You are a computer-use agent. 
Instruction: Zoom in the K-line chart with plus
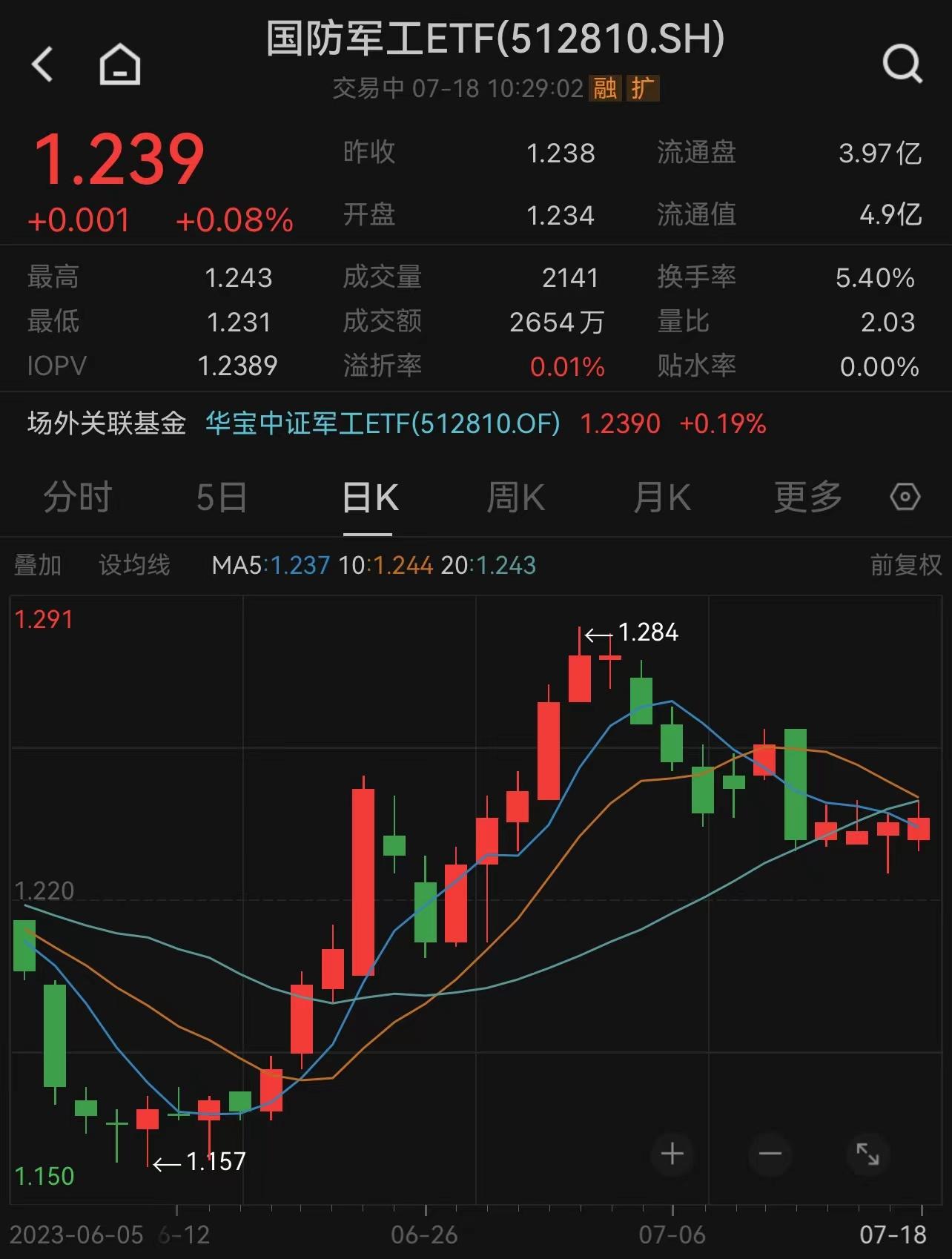[x=672, y=1154]
